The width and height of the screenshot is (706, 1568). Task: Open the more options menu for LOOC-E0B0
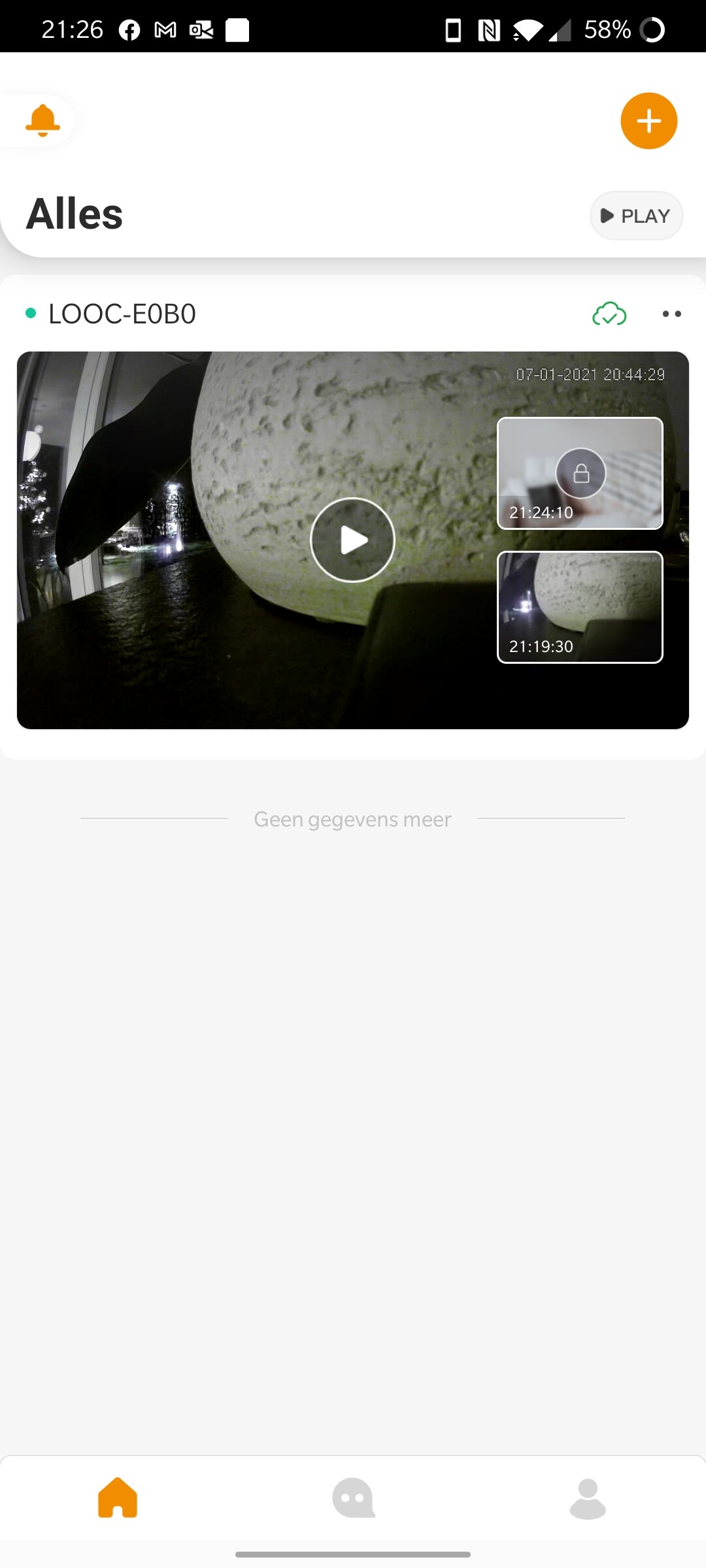(x=671, y=314)
